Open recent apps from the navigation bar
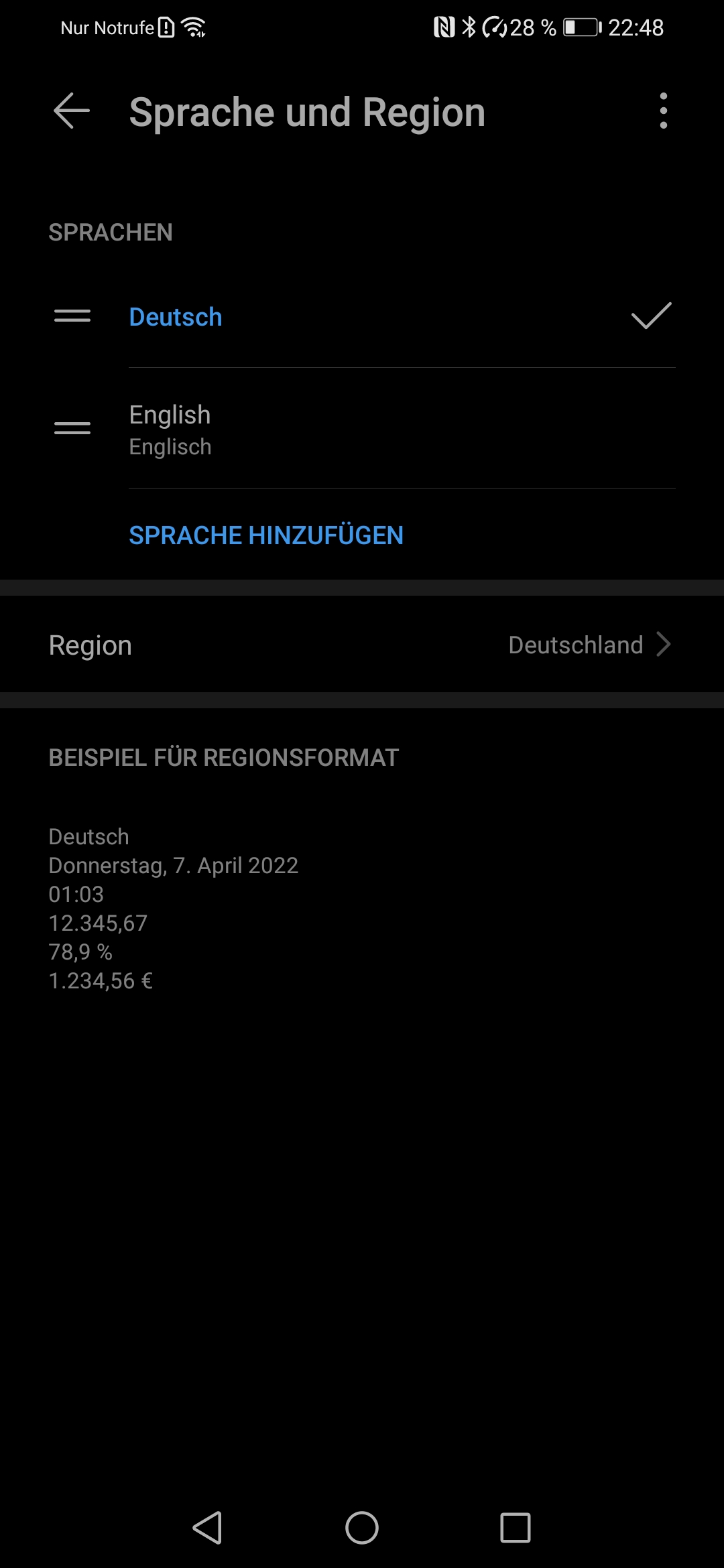 [x=516, y=1528]
